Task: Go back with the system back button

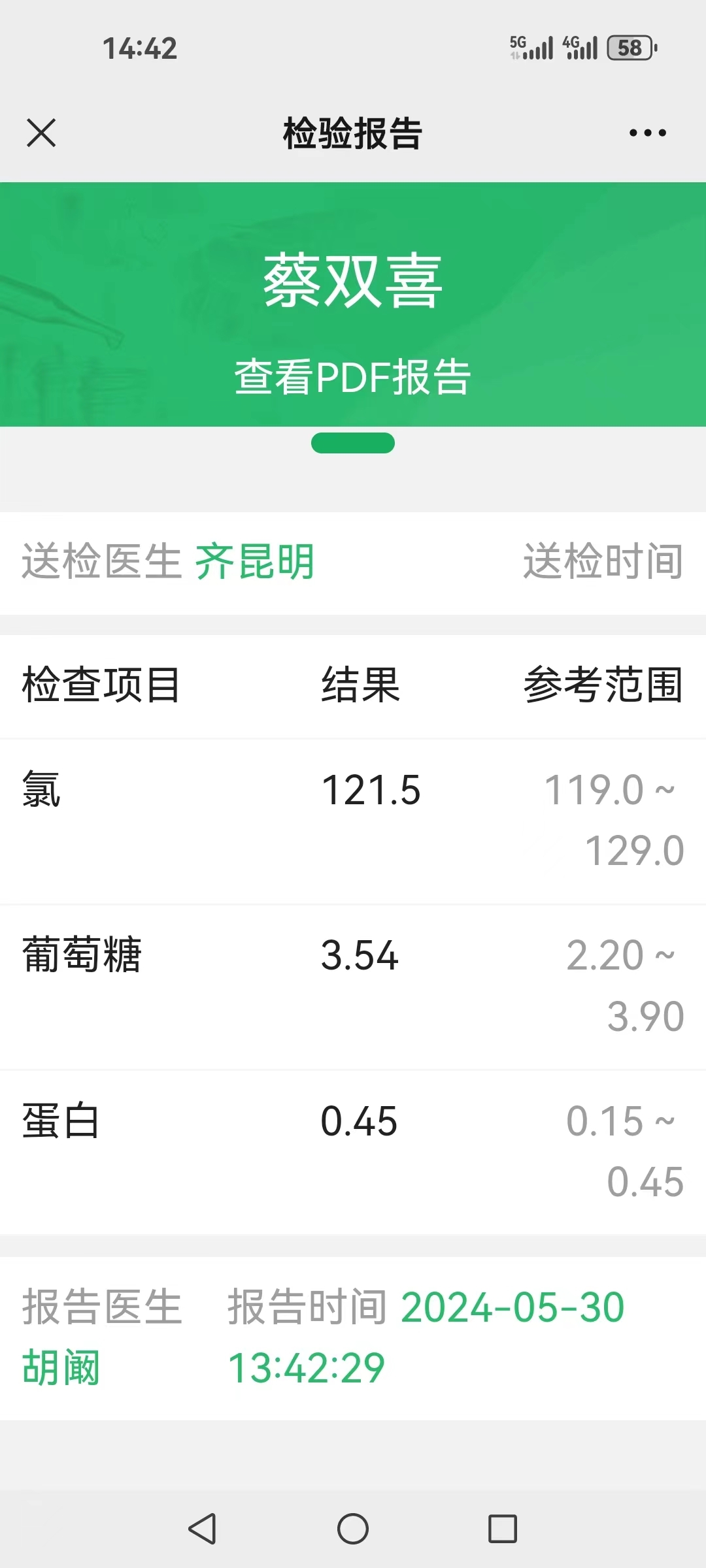Action: [x=202, y=1529]
